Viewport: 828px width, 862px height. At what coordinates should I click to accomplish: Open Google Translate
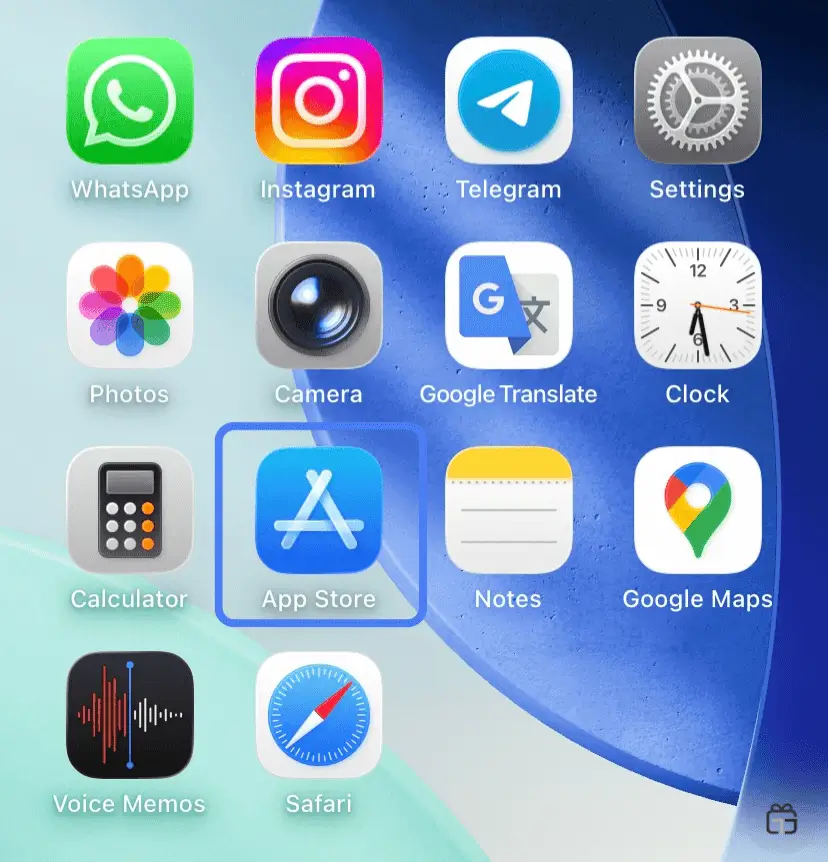point(508,305)
